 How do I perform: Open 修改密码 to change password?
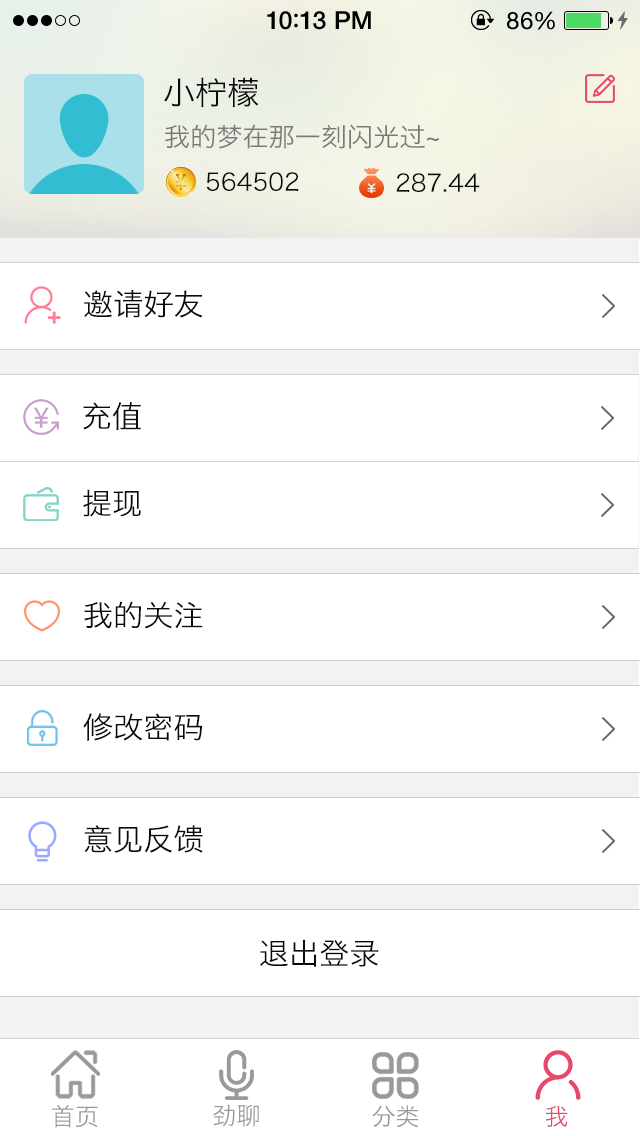(x=320, y=729)
